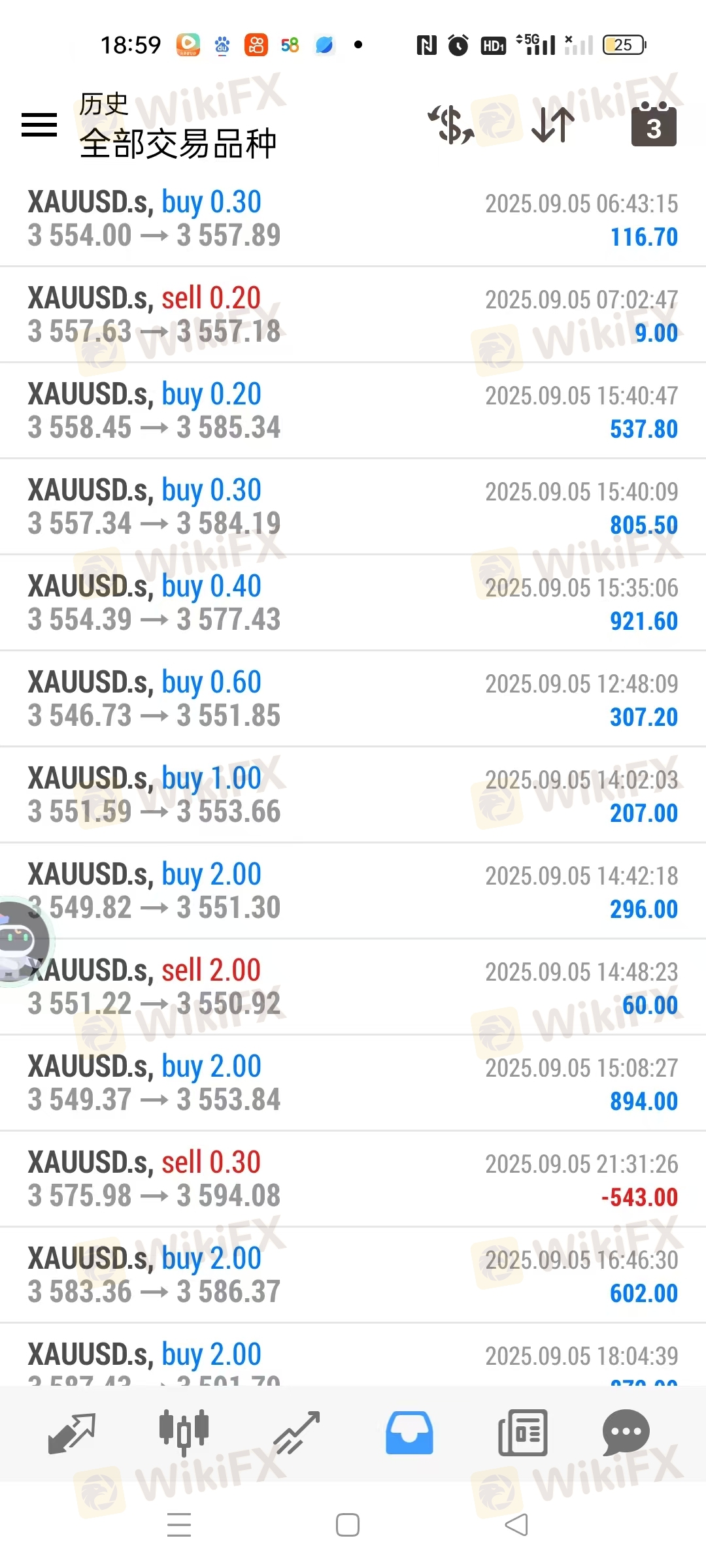The height and width of the screenshot is (1568, 706).
Task: Switch to the quotes tab
Action: pyautogui.click(x=72, y=1433)
